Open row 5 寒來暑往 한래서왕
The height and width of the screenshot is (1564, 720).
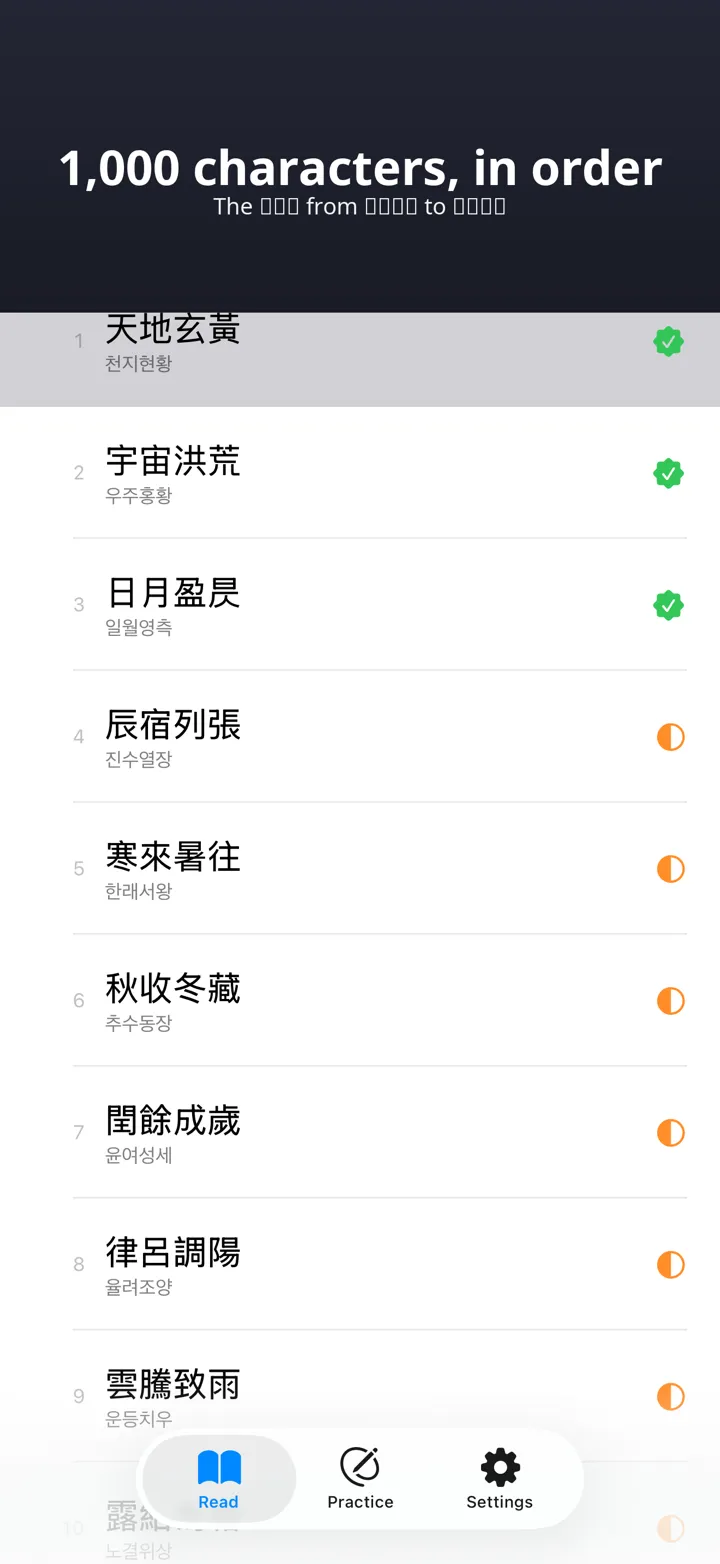pos(360,868)
